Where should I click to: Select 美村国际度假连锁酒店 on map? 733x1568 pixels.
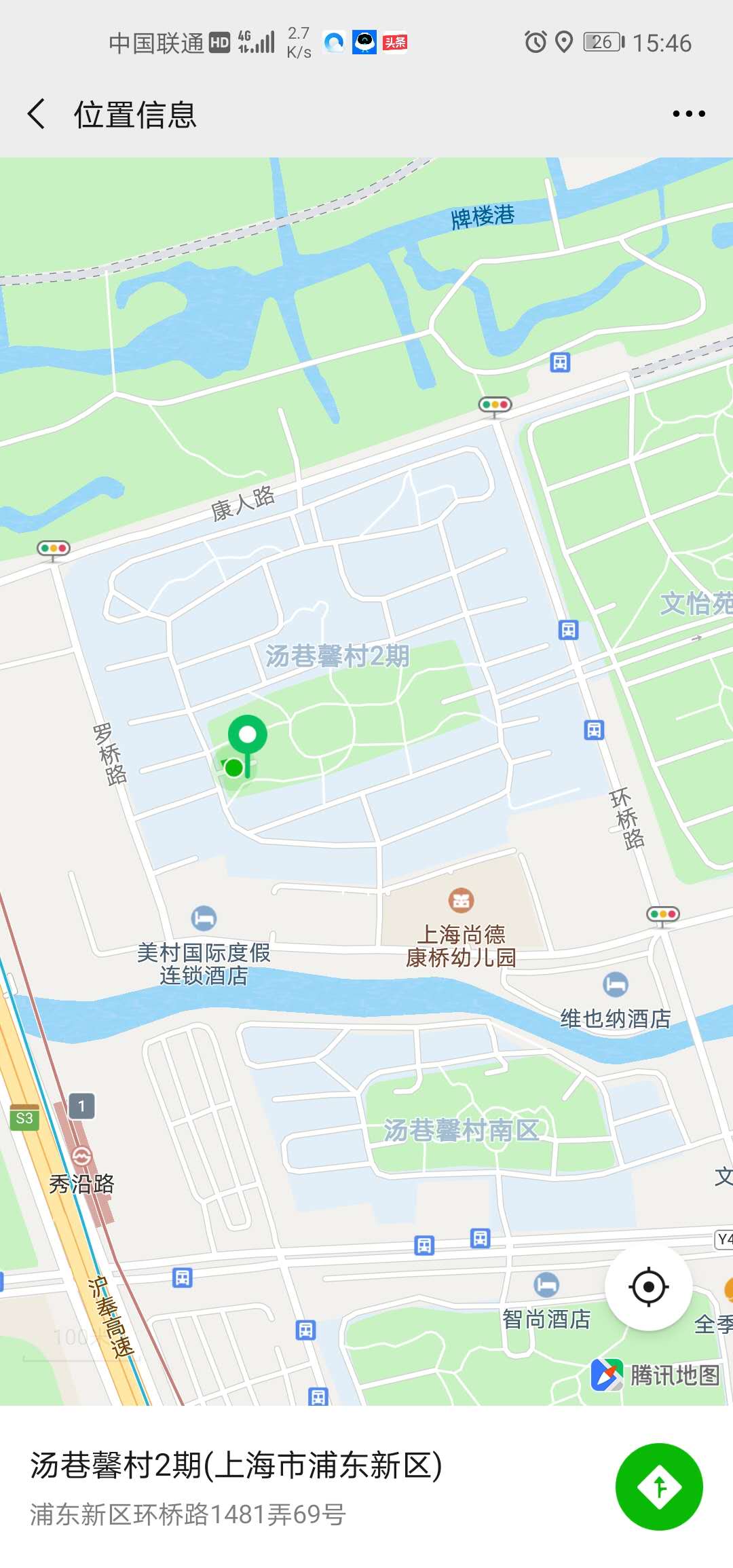(204, 919)
